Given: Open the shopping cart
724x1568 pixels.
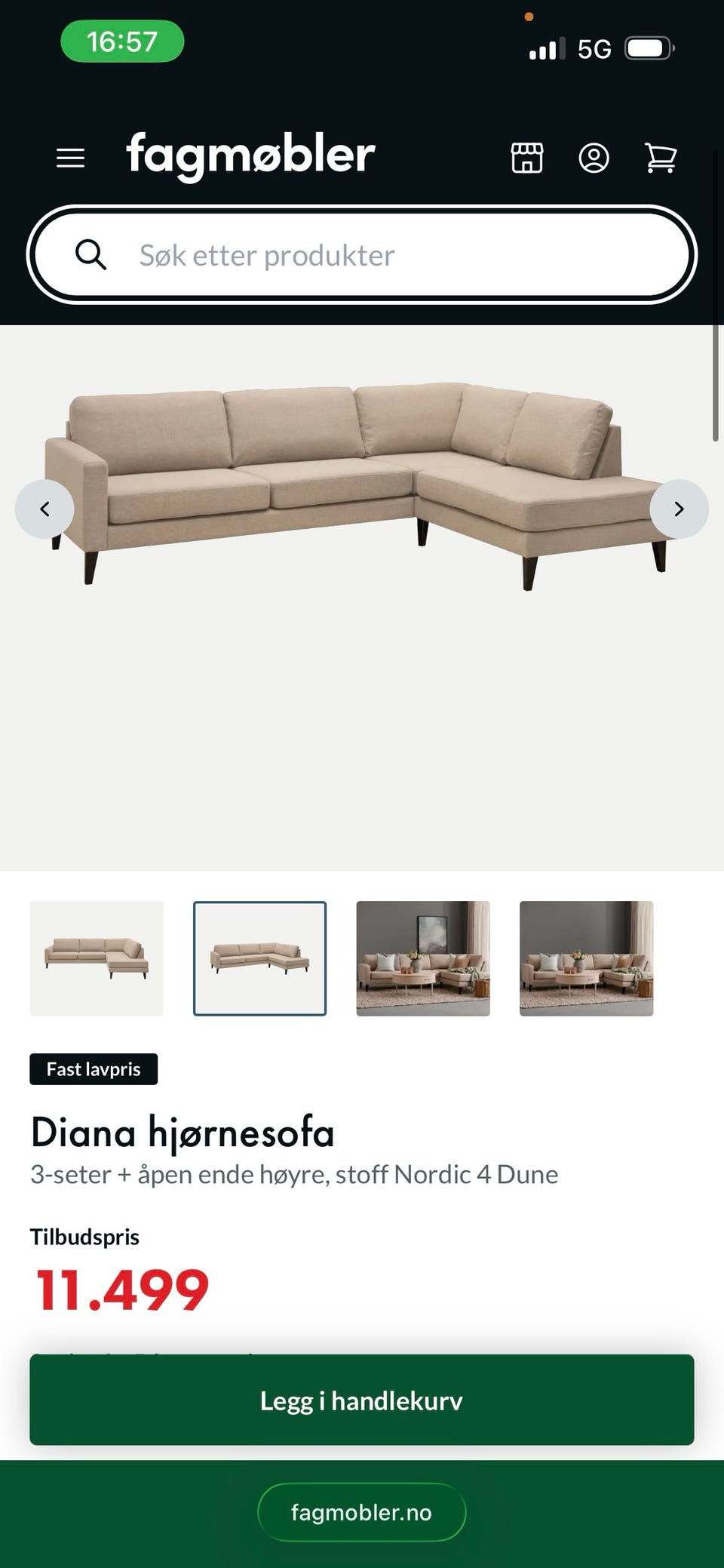Looking at the screenshot, I should (x=661, y=158).
